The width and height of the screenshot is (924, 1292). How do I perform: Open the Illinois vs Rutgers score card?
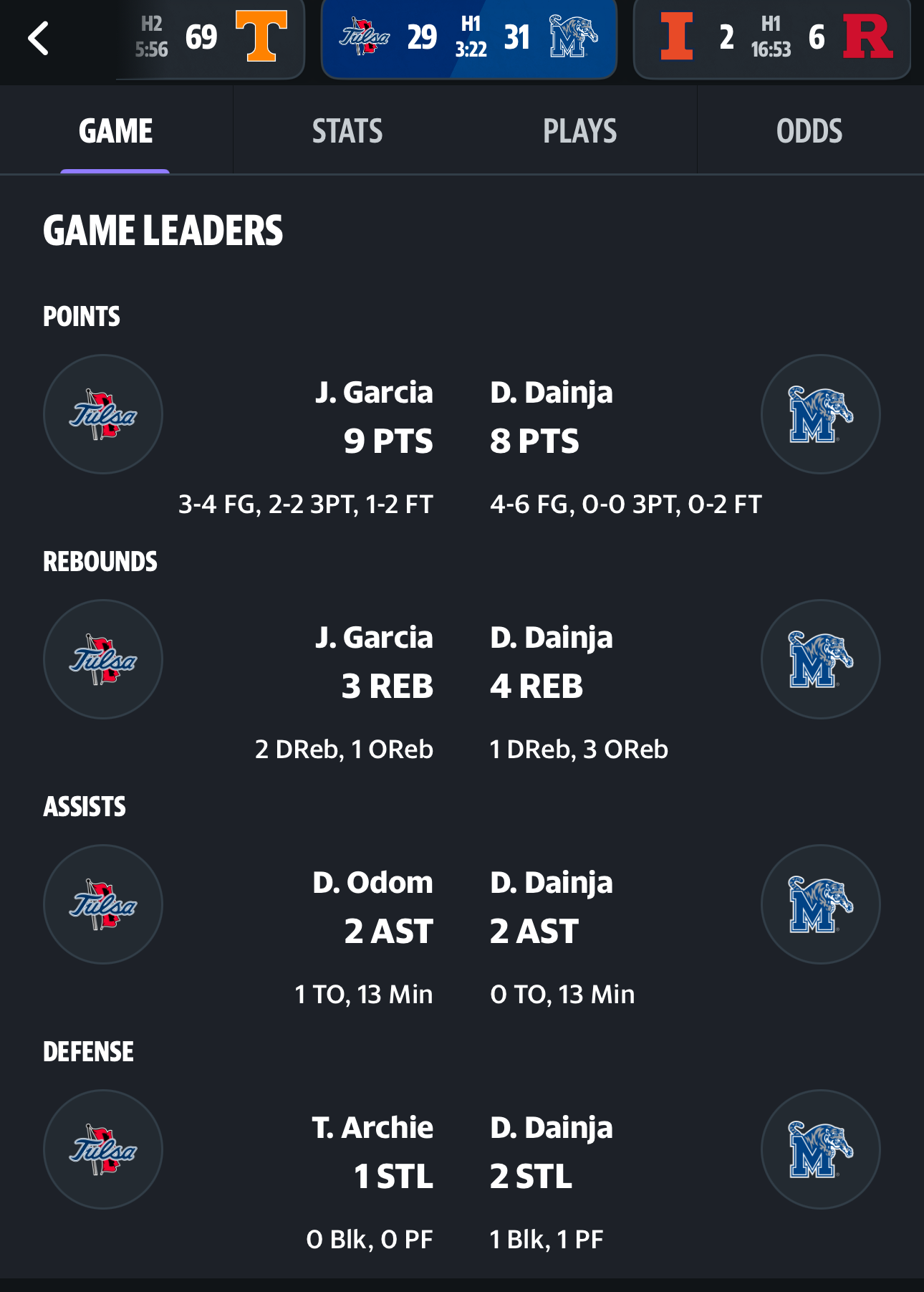[771, 37]
